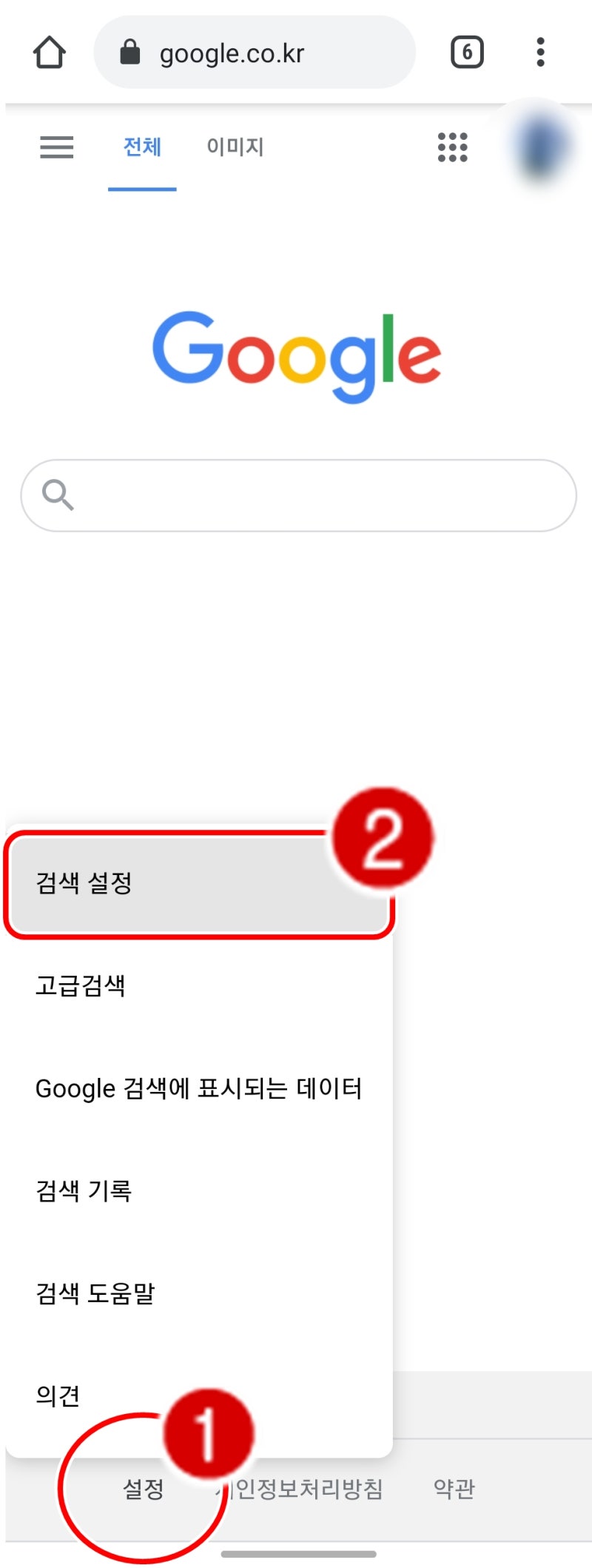This screenshot has width=592, height=1568.
Task: Open the browser three-dot overflow menu
Action: 540,52
